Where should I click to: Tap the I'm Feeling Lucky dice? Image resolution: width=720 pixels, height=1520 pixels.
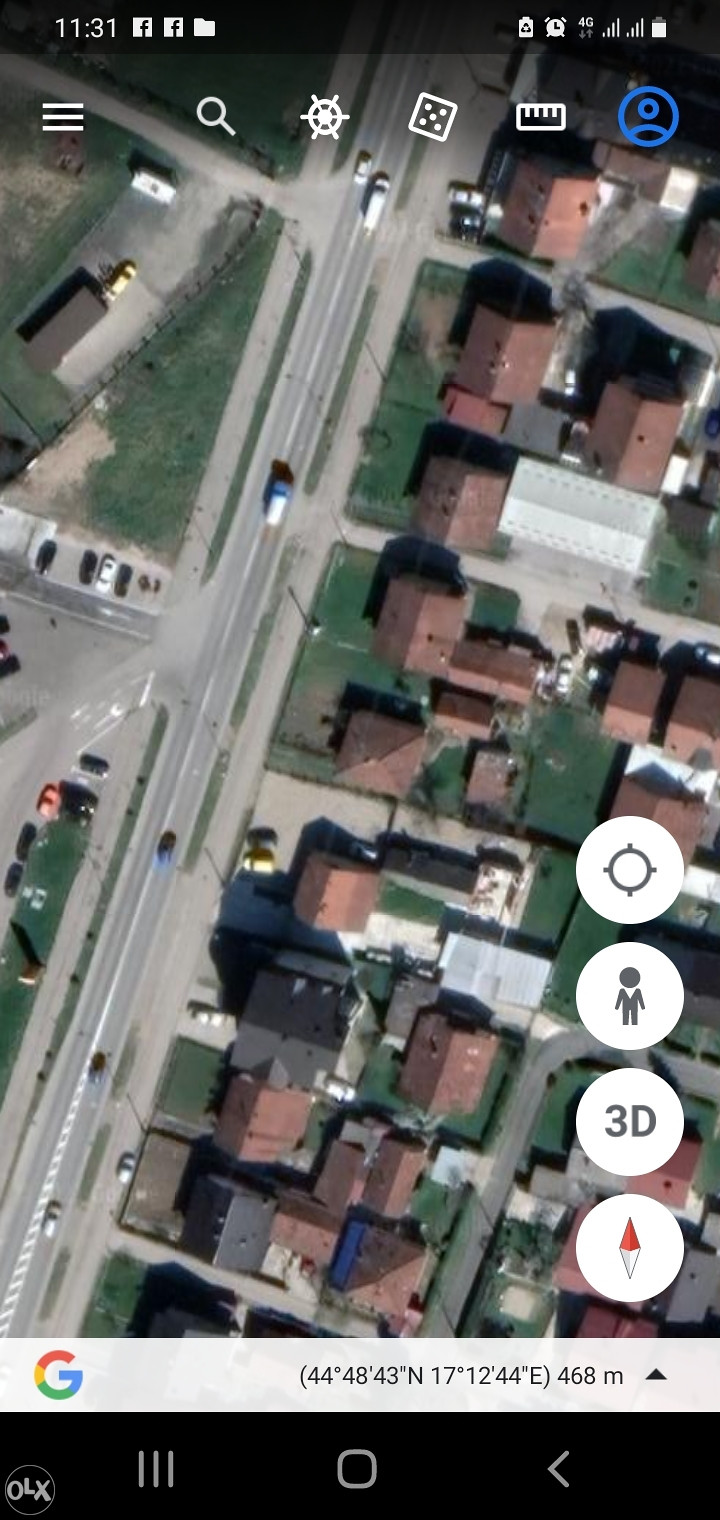click(x=433, y=117)
